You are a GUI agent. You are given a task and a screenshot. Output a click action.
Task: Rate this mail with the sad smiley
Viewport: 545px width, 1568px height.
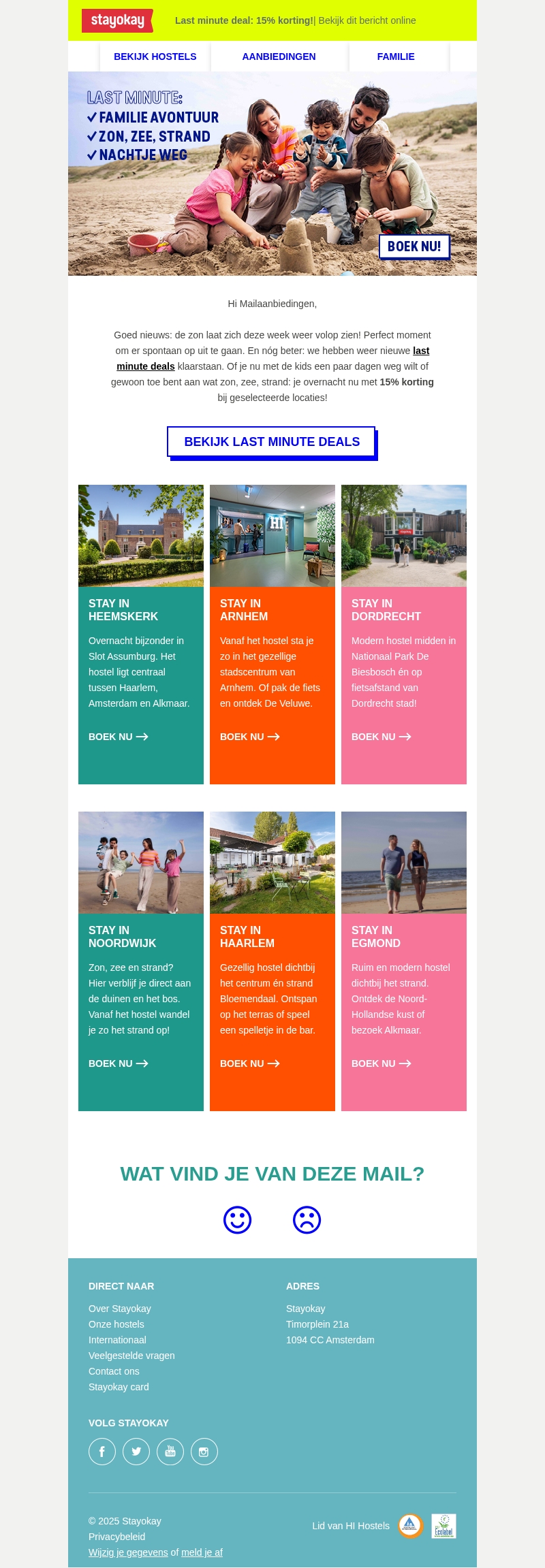(307, 1220)
